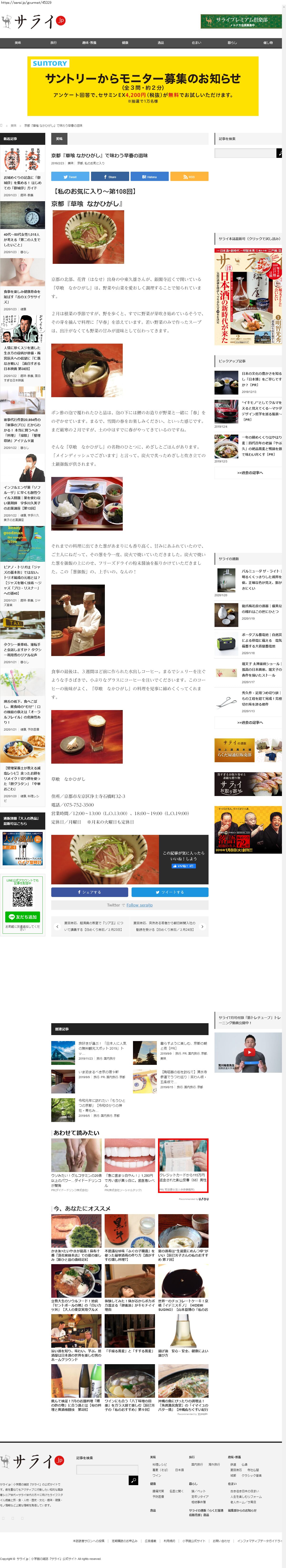Tap the blue シェアする button below article
This screenshot has height=1568, width=286.
90,892
